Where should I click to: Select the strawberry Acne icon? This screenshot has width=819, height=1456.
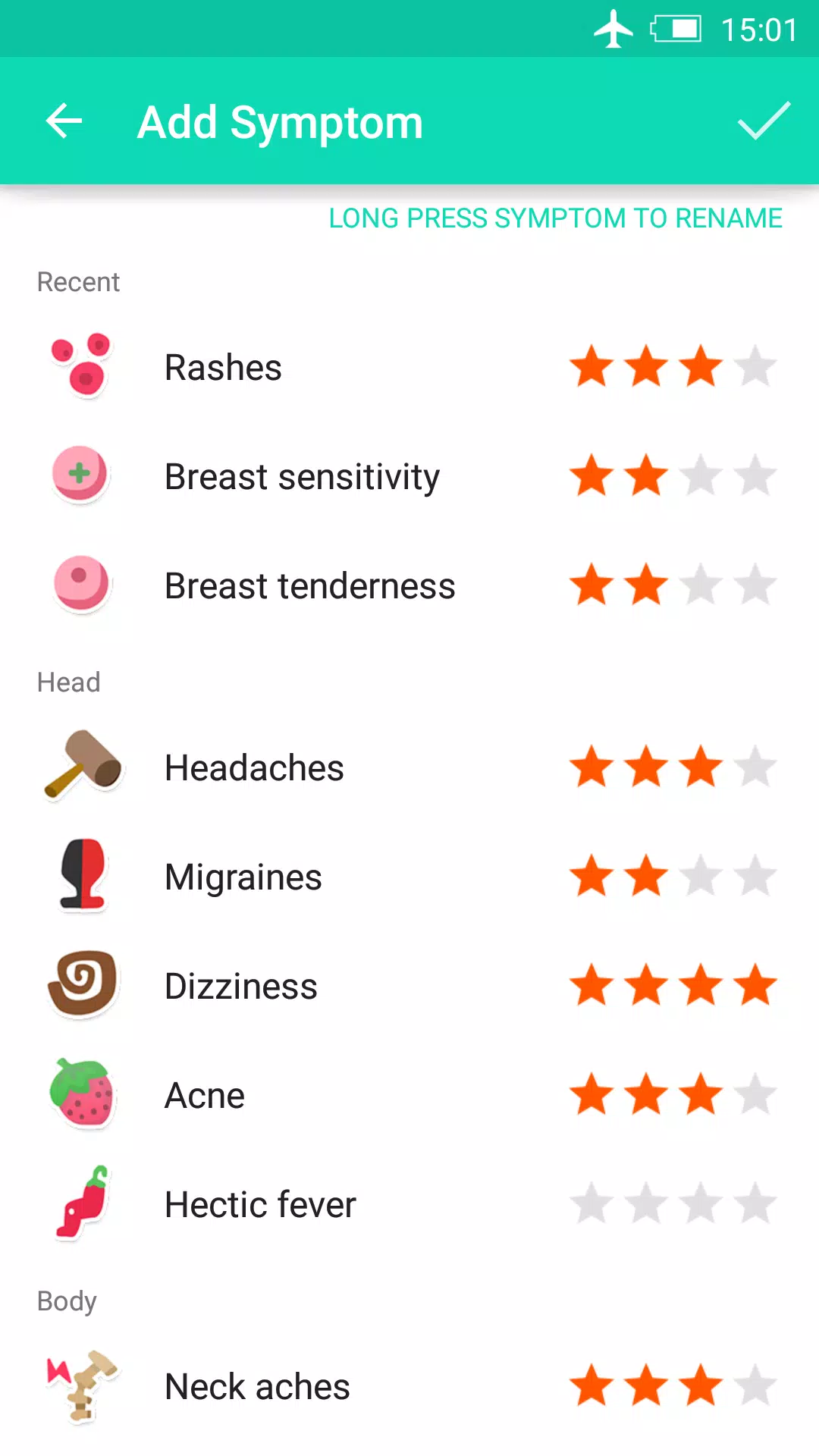(x=82, y=1094)
